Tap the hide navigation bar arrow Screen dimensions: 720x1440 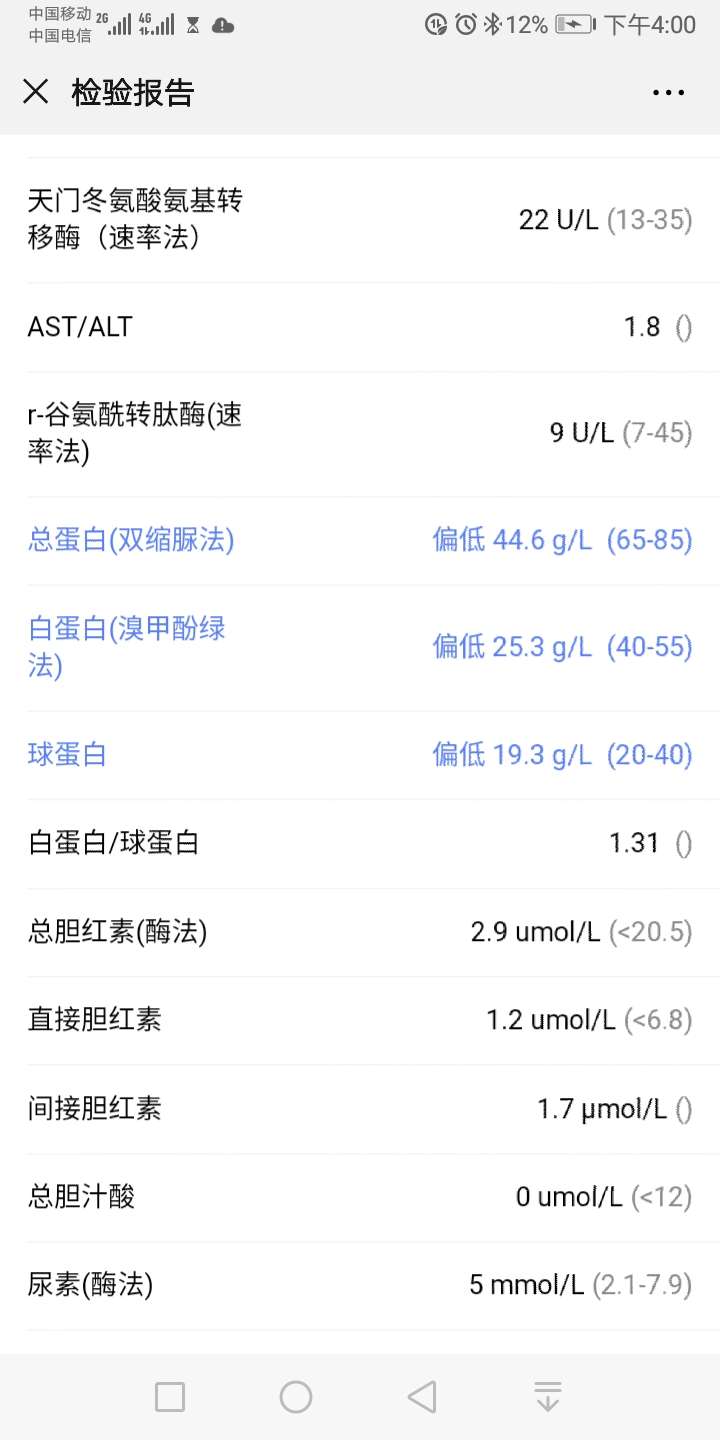[547, 1396]
